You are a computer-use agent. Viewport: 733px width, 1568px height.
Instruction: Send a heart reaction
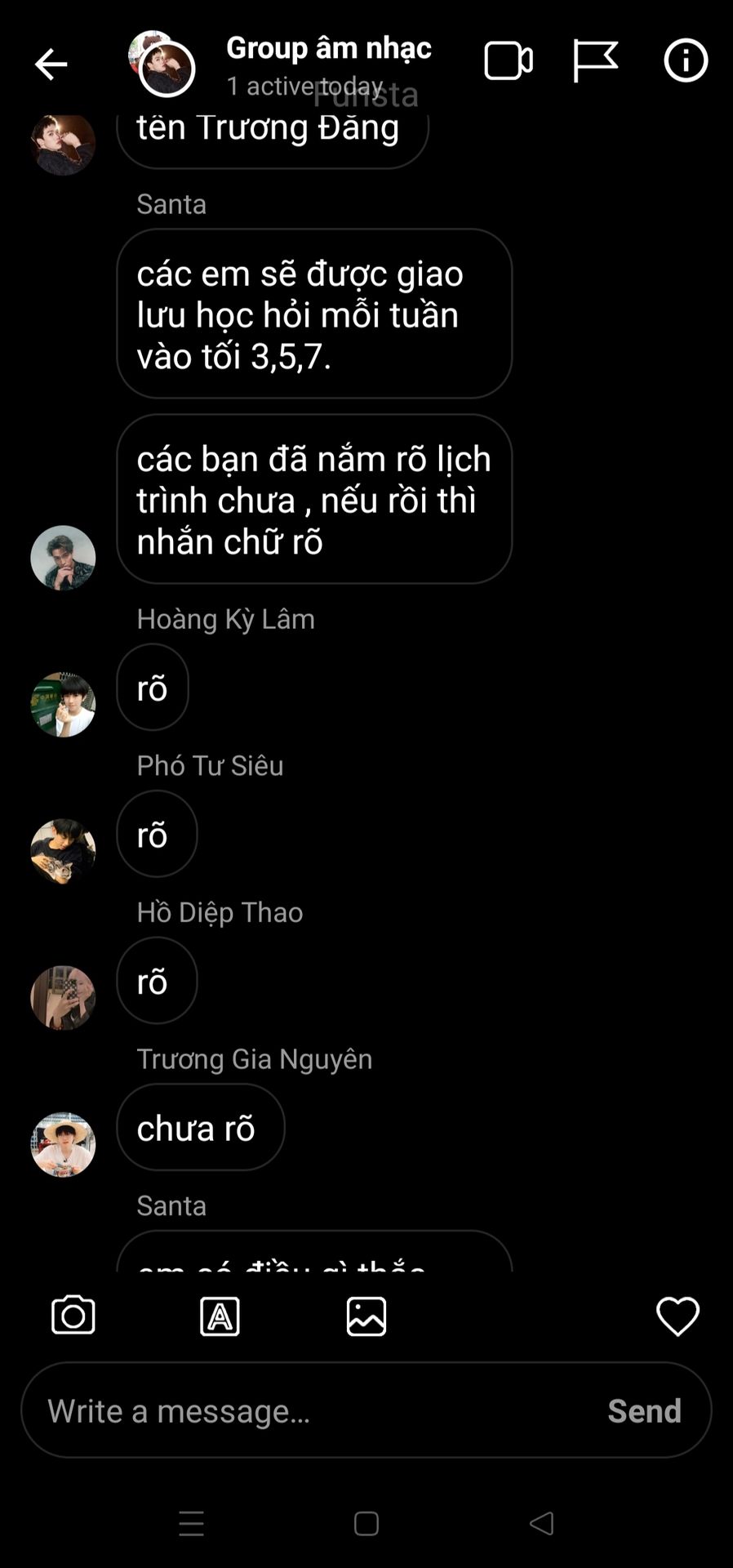coord(677,1316)
